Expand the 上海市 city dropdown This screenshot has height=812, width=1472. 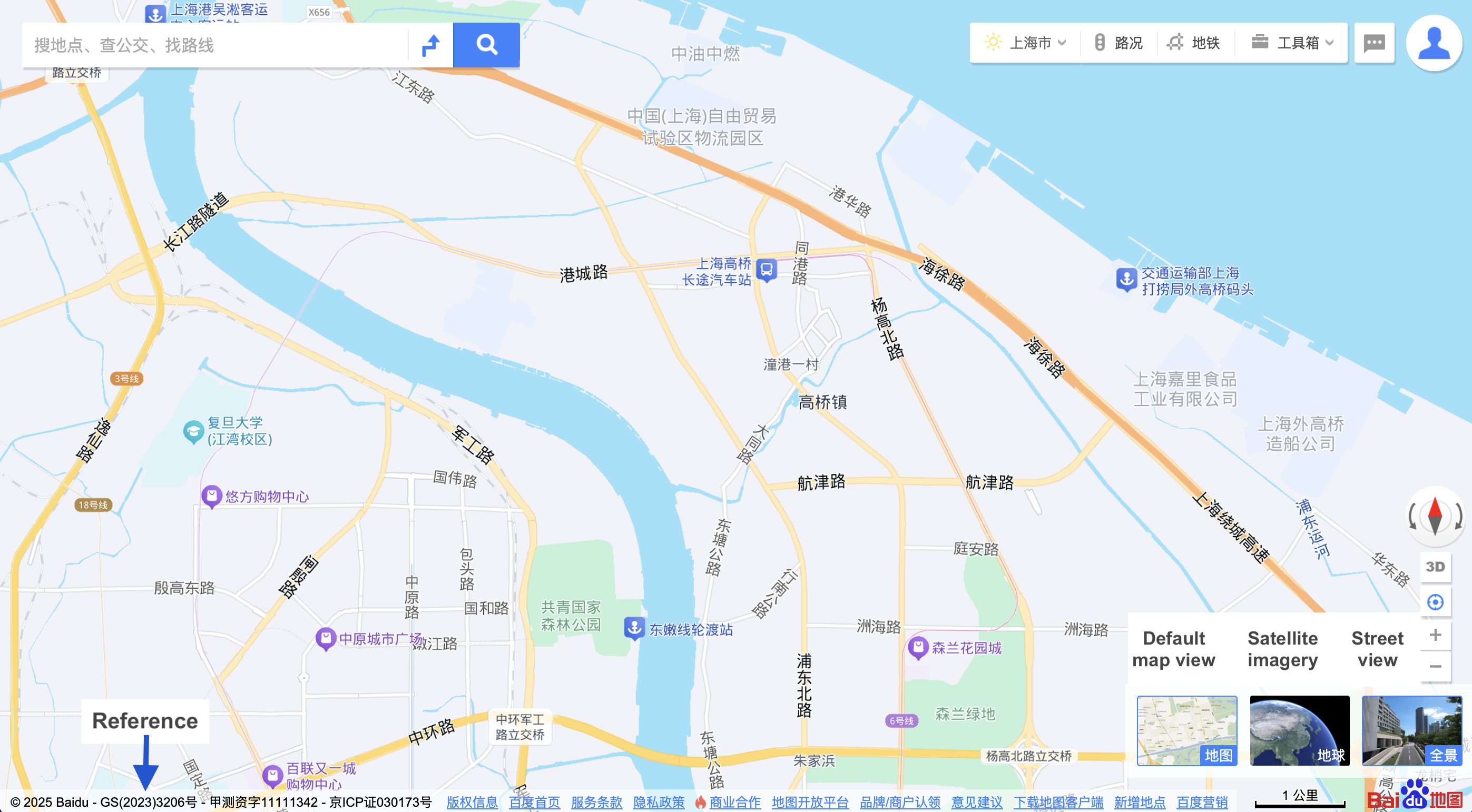(1025, 43)
